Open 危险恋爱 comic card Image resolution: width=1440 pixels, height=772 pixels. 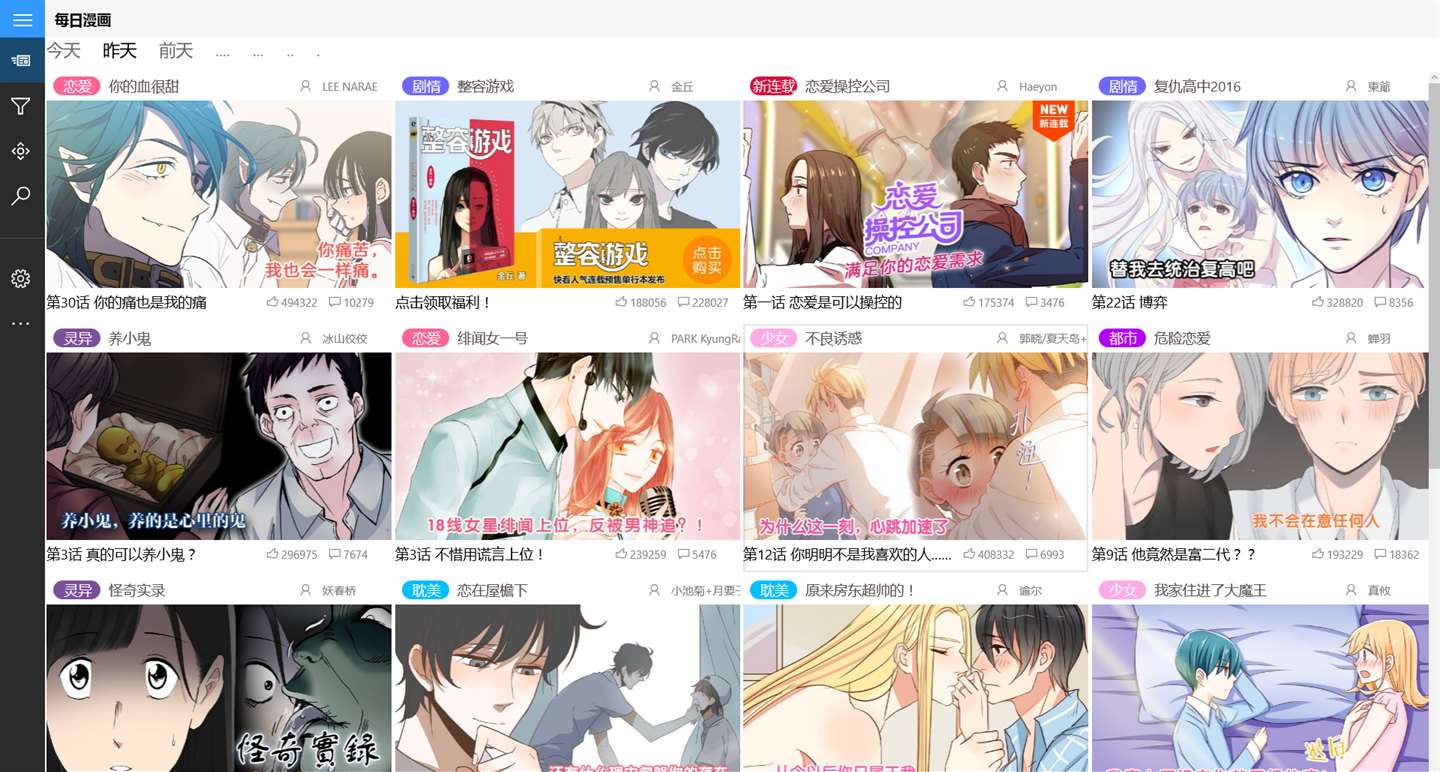point(1260,446)
